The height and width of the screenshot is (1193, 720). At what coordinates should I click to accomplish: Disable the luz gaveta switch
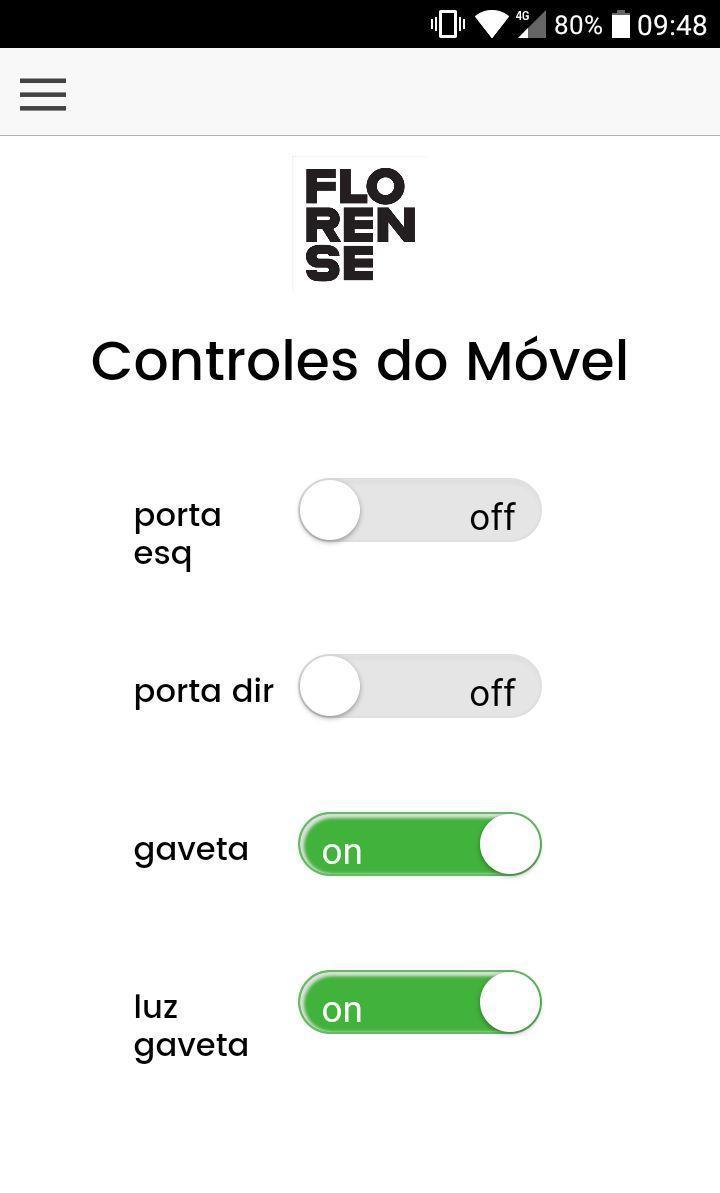[x=419, y=1003]
